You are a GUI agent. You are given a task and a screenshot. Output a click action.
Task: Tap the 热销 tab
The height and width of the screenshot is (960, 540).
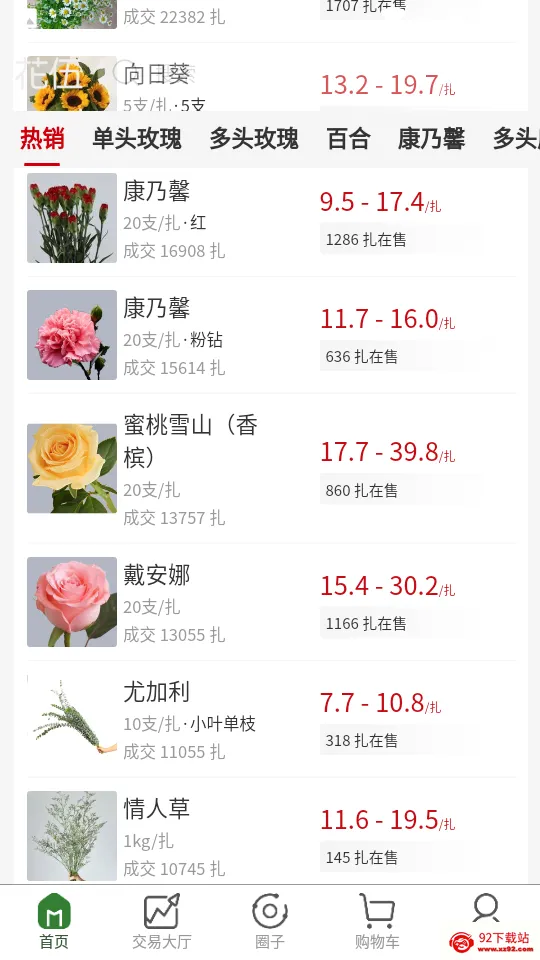42,138
